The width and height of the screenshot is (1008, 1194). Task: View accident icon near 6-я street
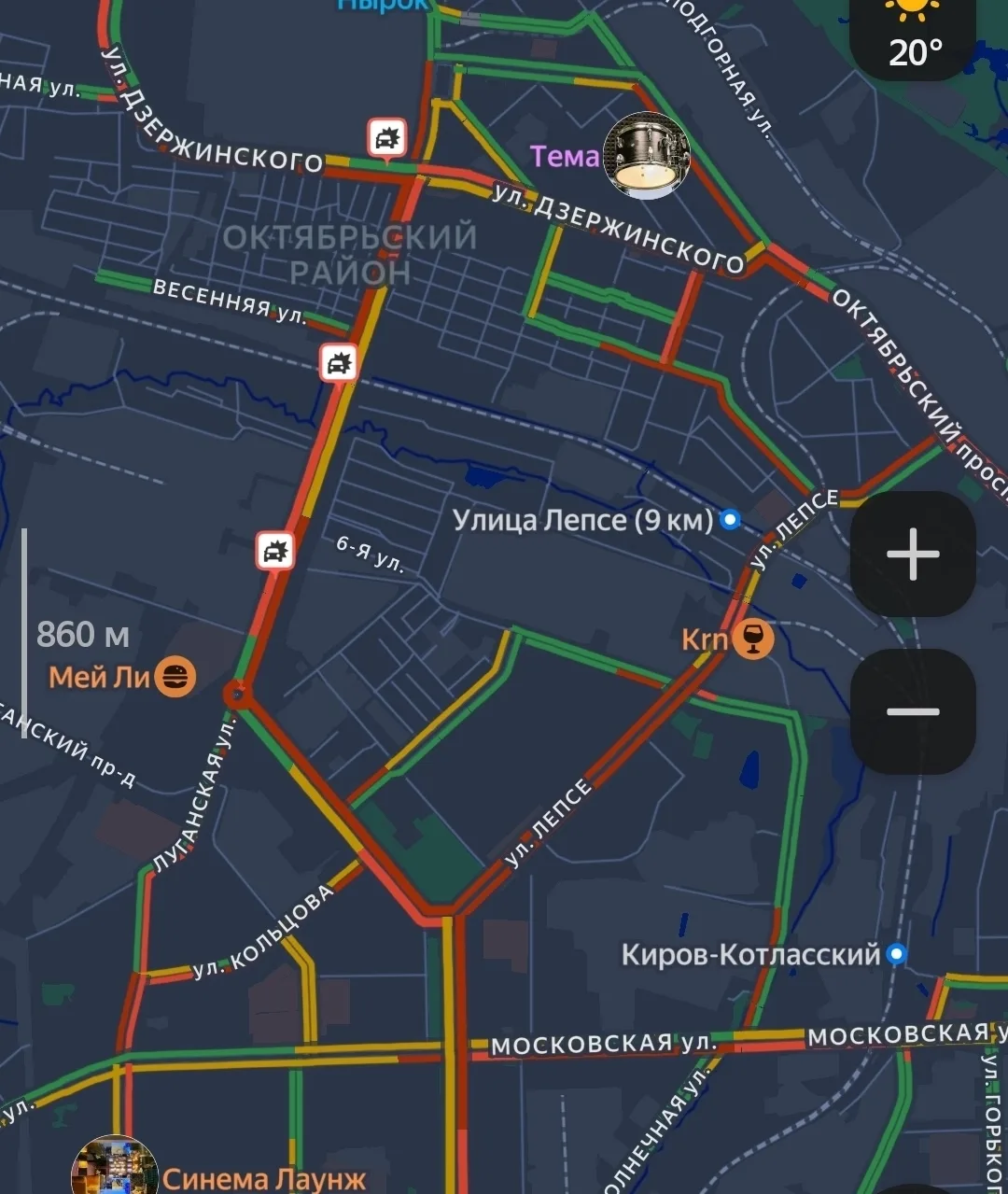(274, 550)
